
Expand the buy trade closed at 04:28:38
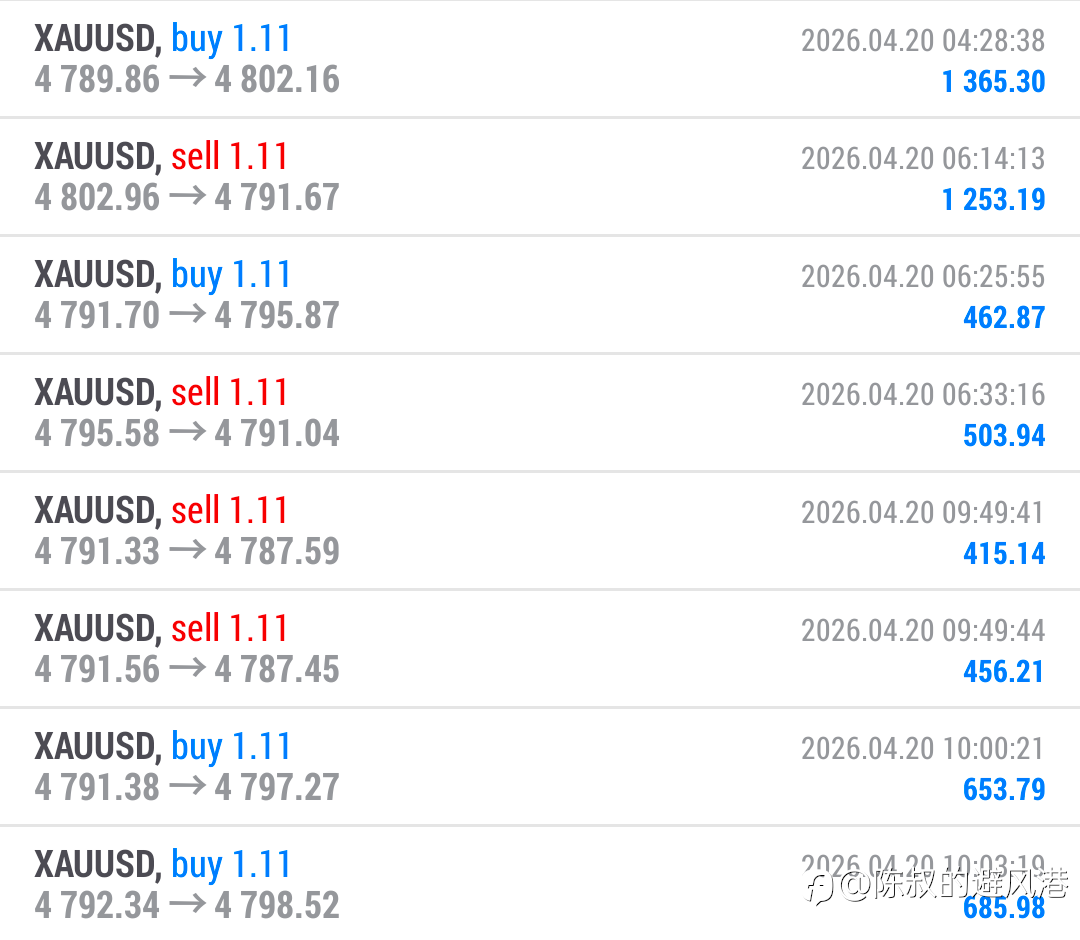(540, 59)
